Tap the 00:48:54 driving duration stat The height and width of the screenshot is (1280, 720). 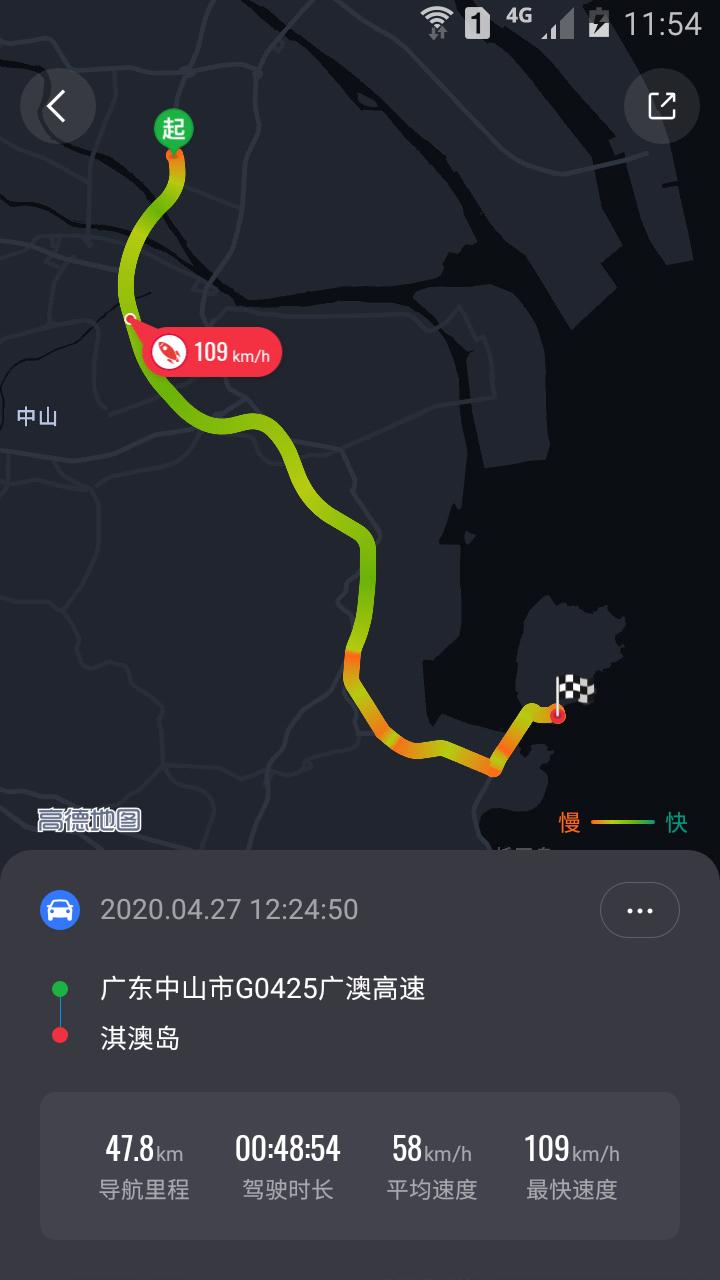click(x=287, y=1150)
